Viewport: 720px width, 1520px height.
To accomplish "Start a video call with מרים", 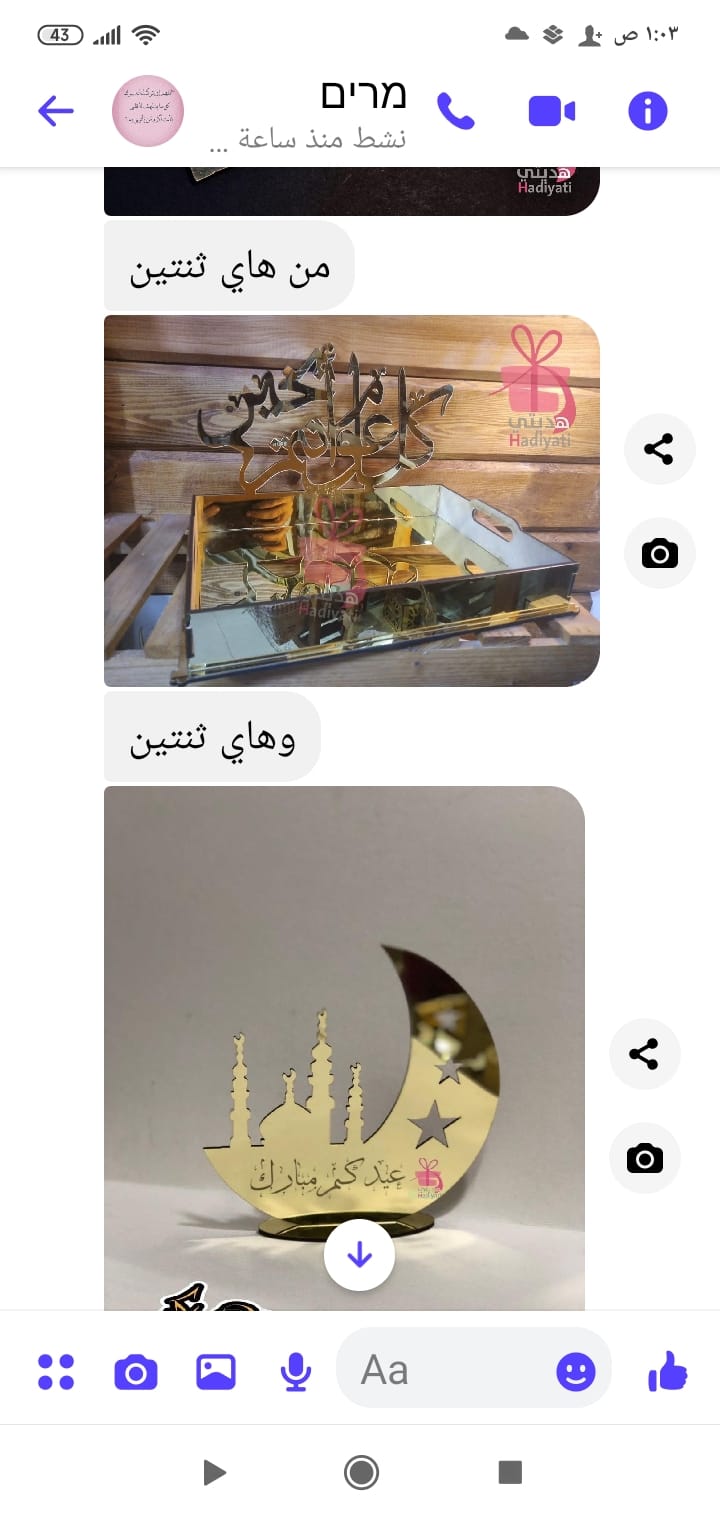I will [x=552, y=110].
